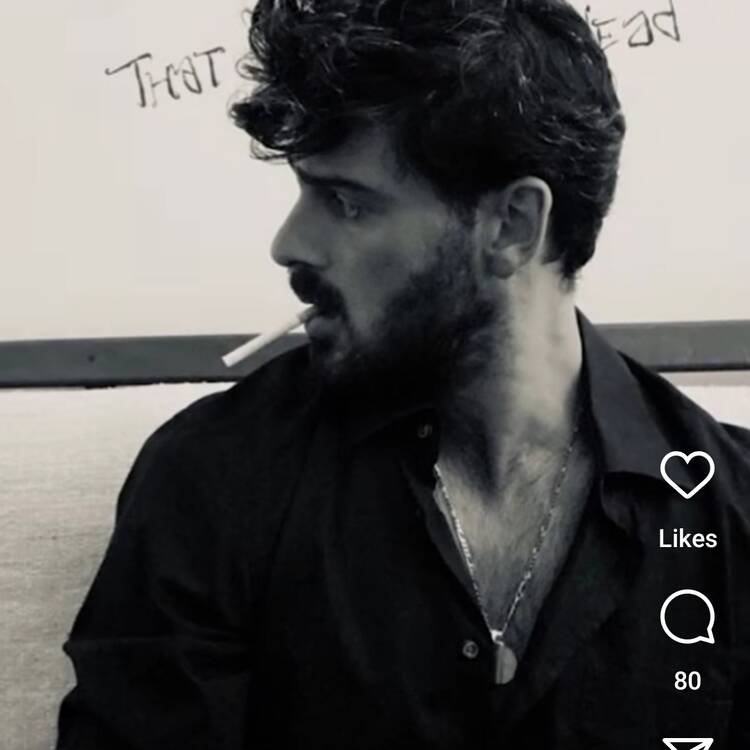Open the comments with 80 replies
Viewport: 750px width, 750px height.
tap(688, 617)
